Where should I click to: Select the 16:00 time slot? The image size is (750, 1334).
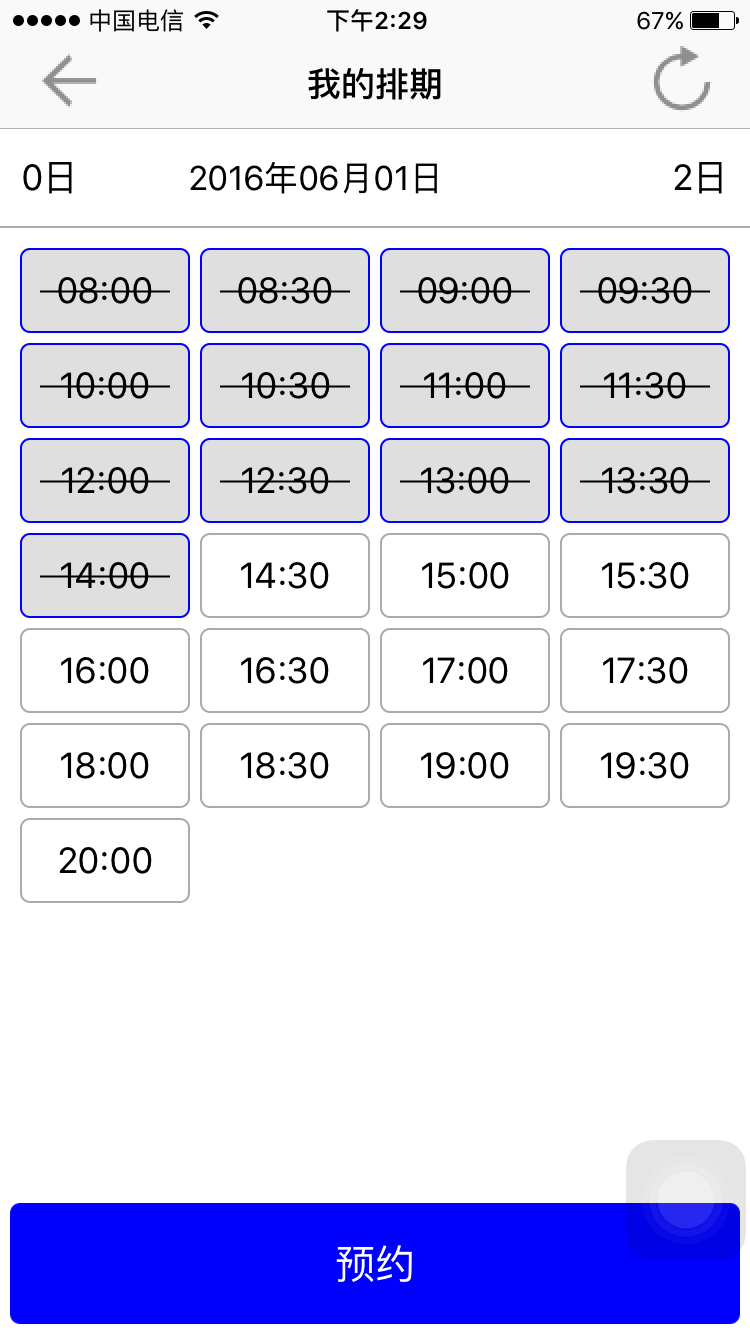click(105, 671)
